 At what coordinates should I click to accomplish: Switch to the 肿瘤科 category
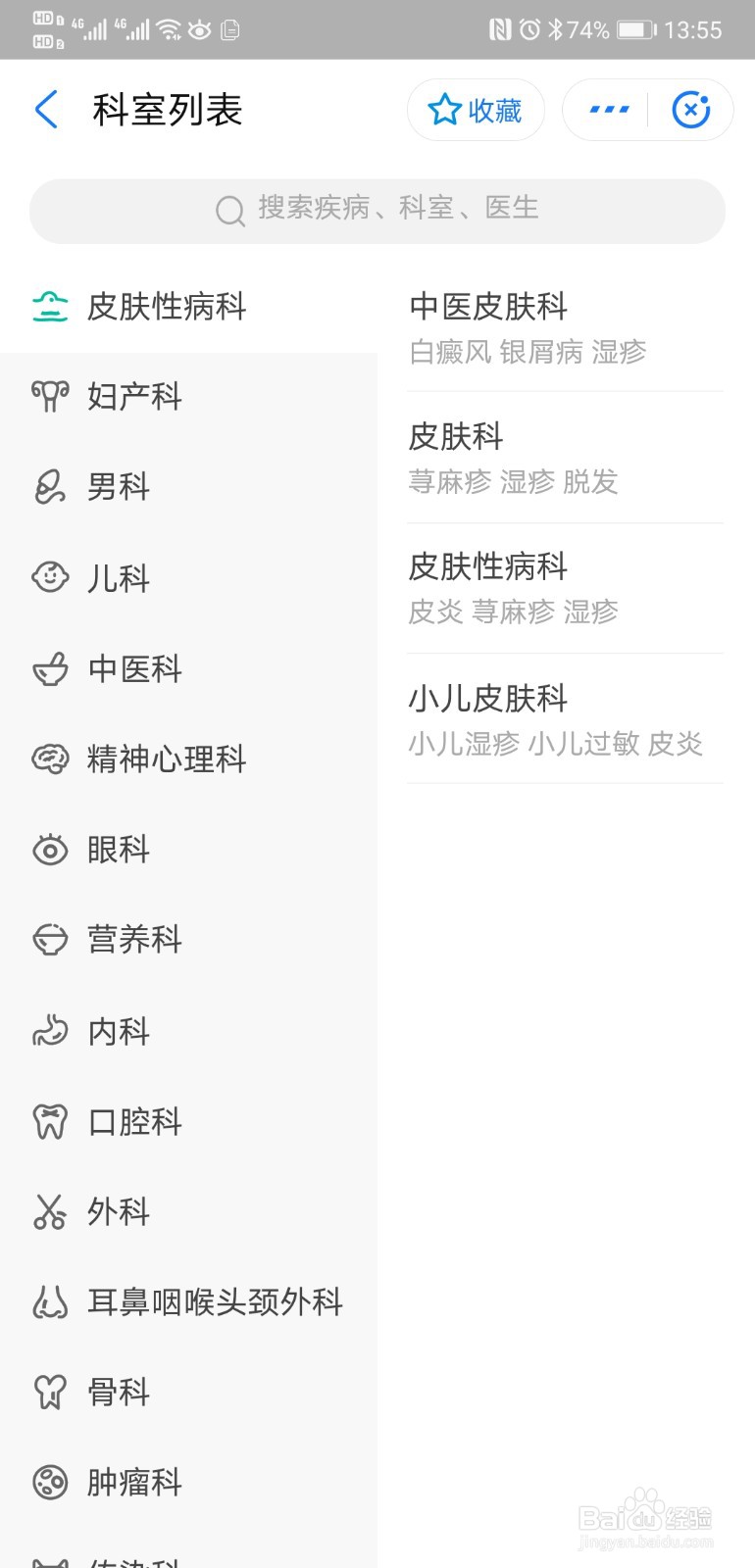click(x=188, y=1482)
